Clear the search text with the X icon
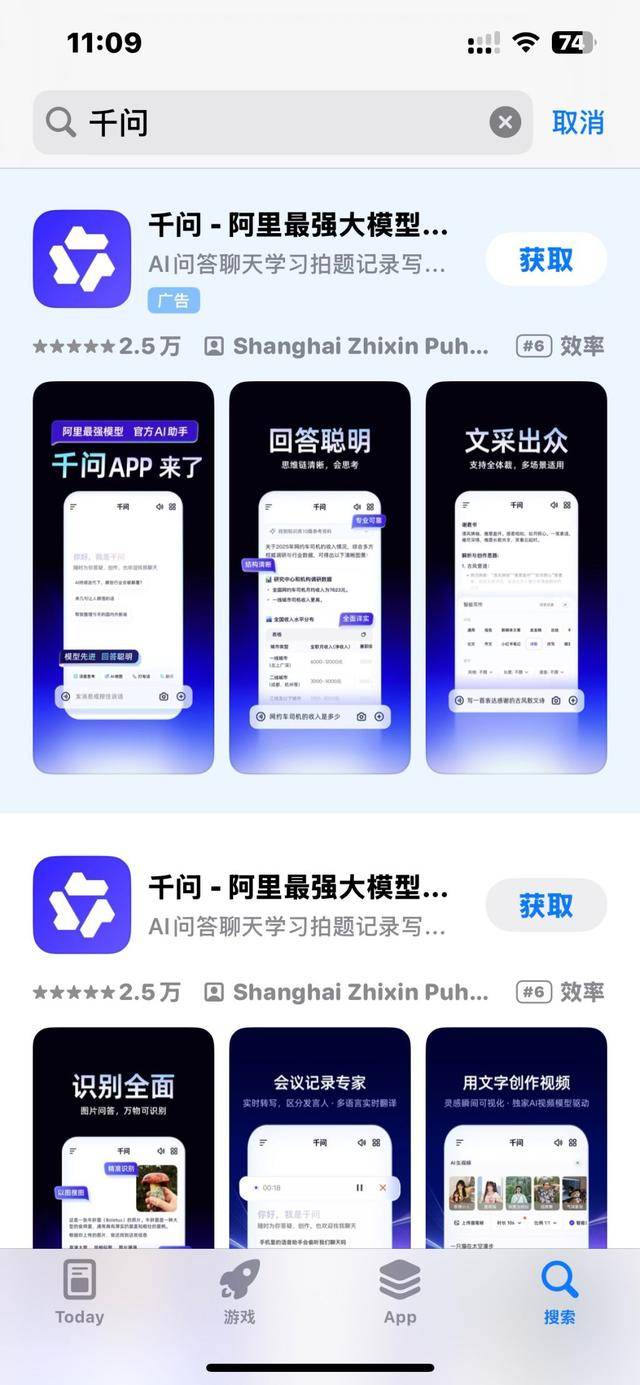Screen dimensions: 640x1385 coord(505,123)
